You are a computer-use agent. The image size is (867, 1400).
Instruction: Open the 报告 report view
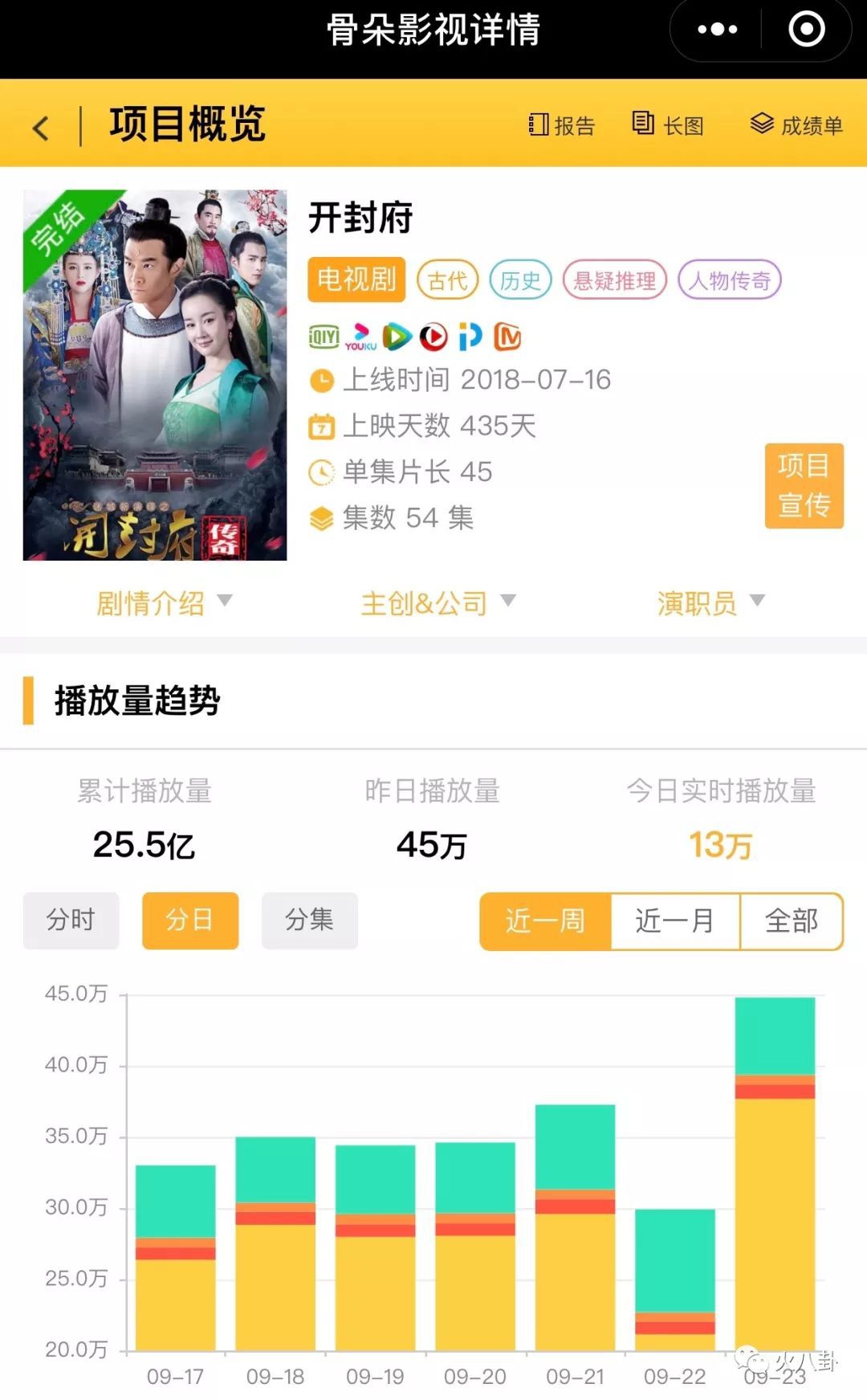point(562,125)
